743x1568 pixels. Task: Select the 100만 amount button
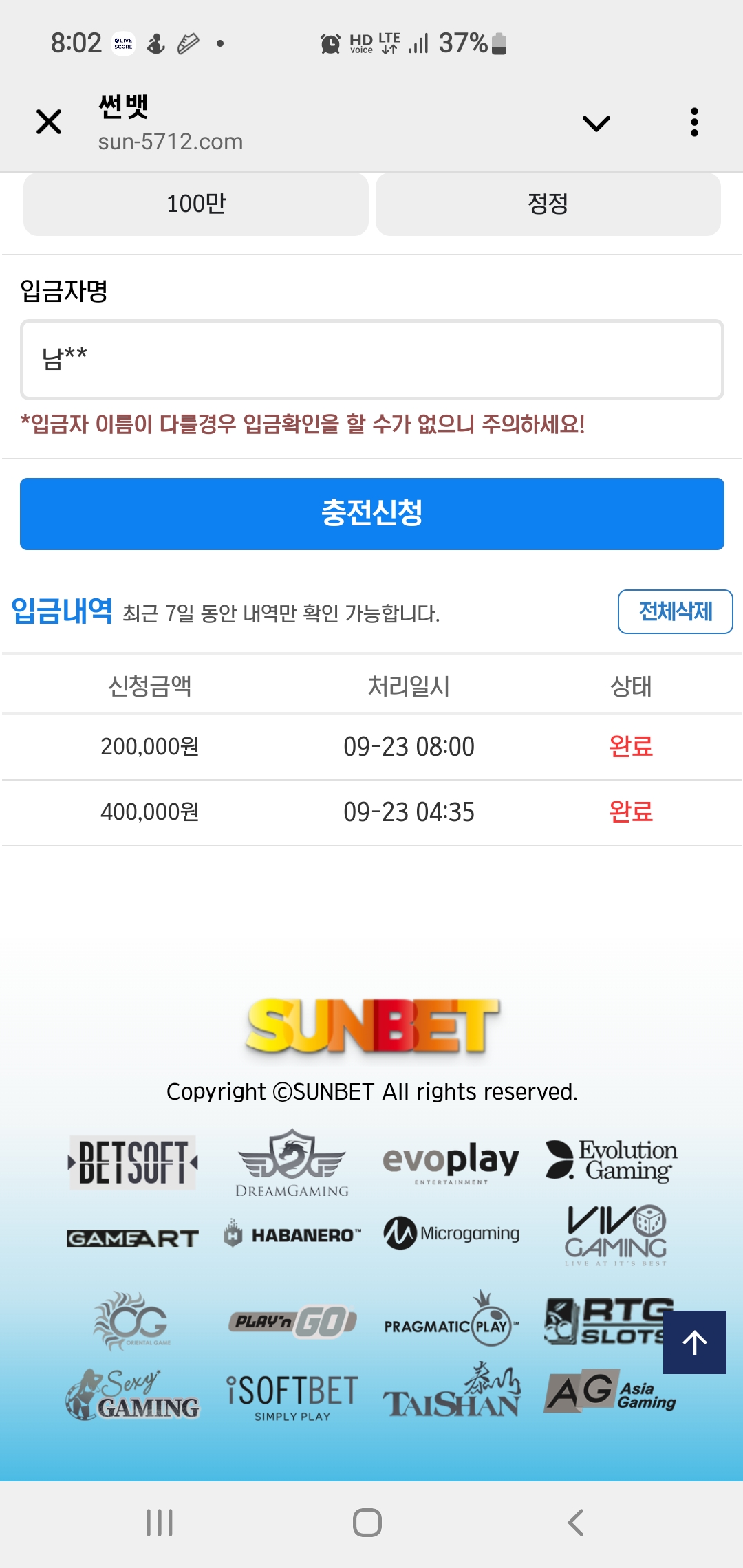(196, 204)
